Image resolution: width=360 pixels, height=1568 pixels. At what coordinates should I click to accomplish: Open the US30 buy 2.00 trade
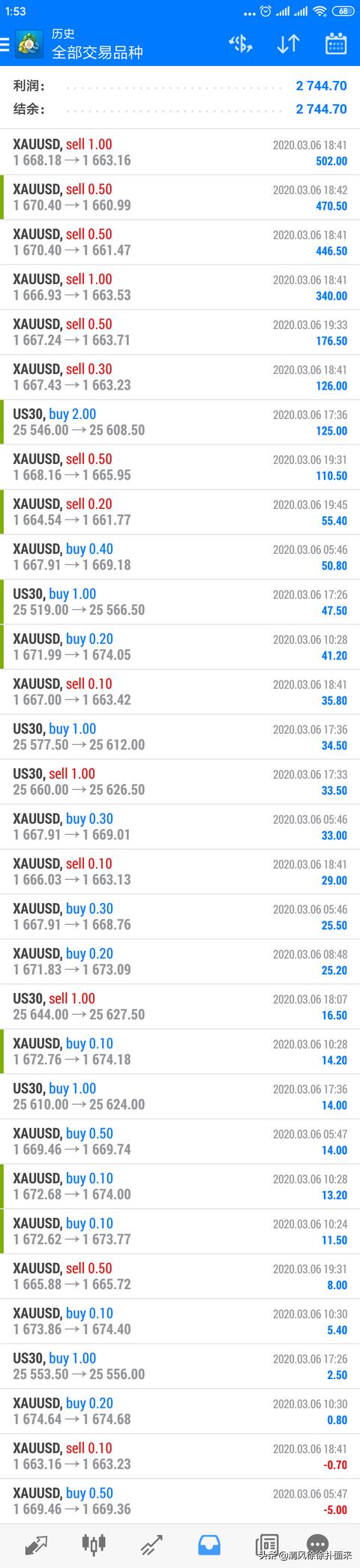pyautogui.click(x=180, y=422)
